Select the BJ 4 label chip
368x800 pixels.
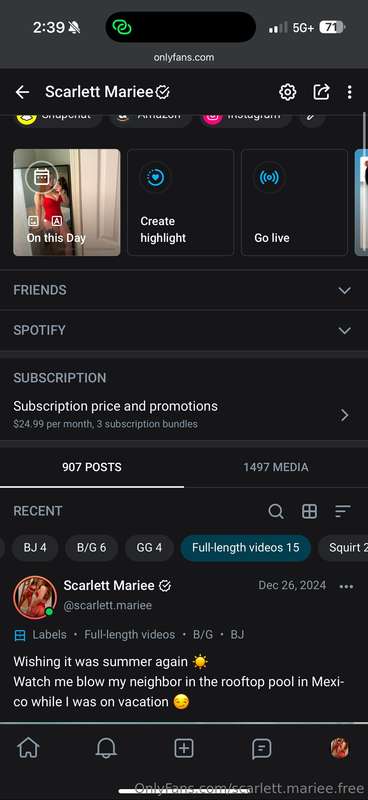click(35, 548)
